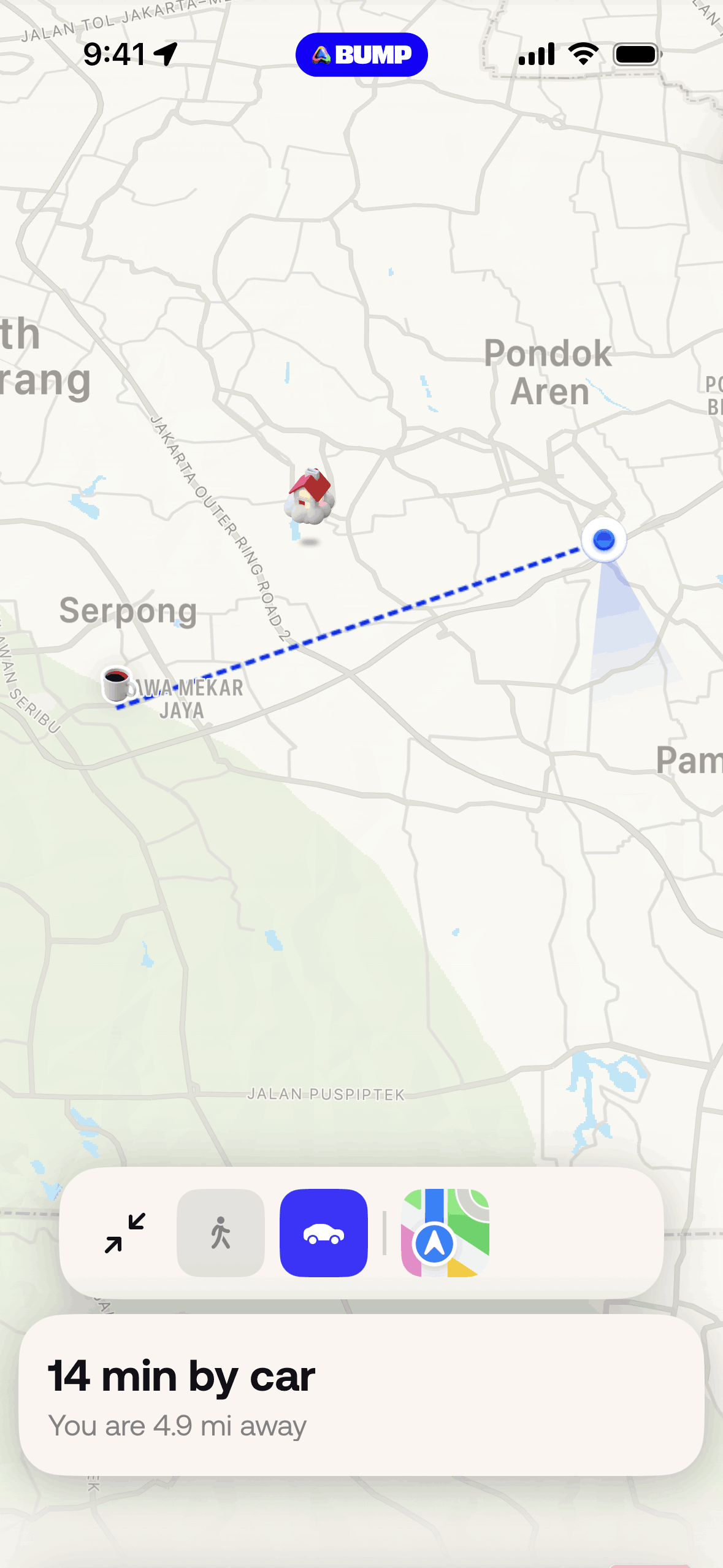This screenshot has width=723, height=1568.
Task: Open the 14 min by car card
Action: pyautogui.click(x=361, y=1395)
